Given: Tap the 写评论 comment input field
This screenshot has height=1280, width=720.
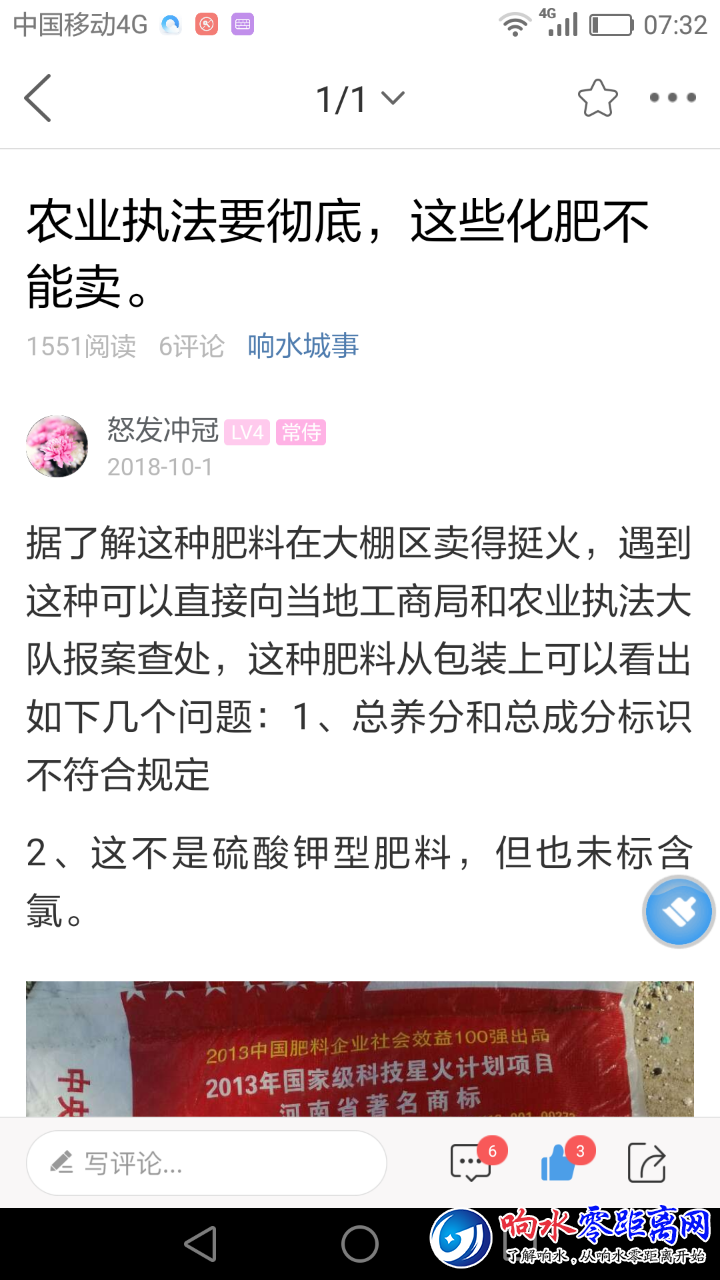Looking at the screenshot, I should pyautogui.click(x=207, y=1163).
